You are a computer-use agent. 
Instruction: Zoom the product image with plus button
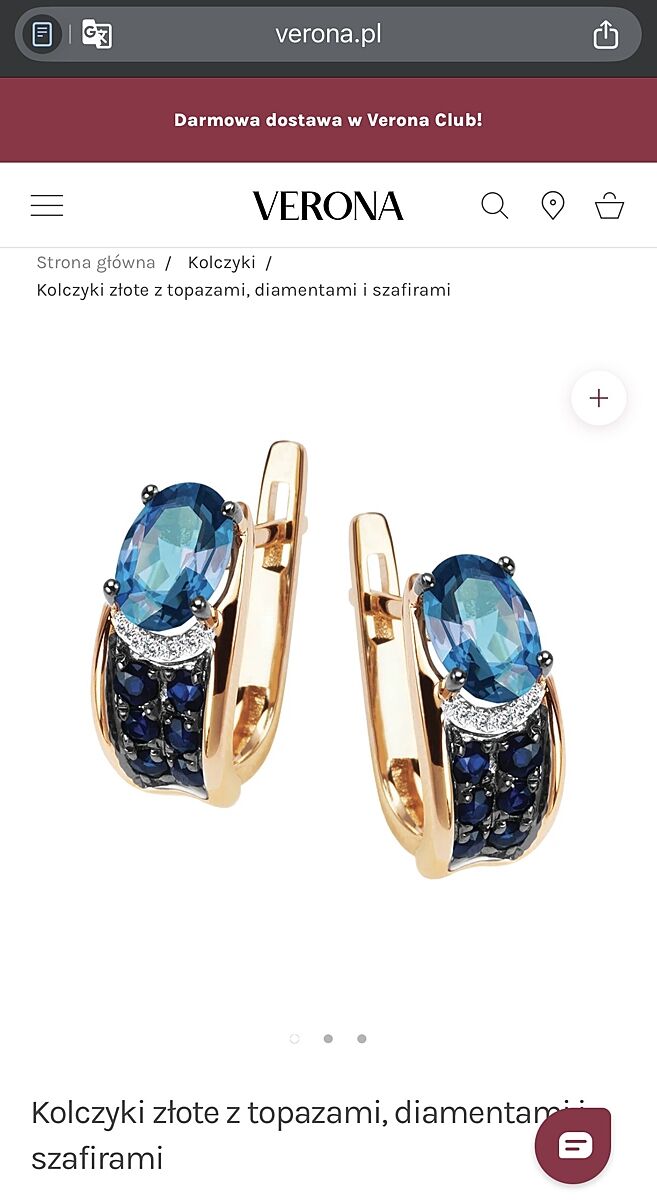[x=599, y=398]
